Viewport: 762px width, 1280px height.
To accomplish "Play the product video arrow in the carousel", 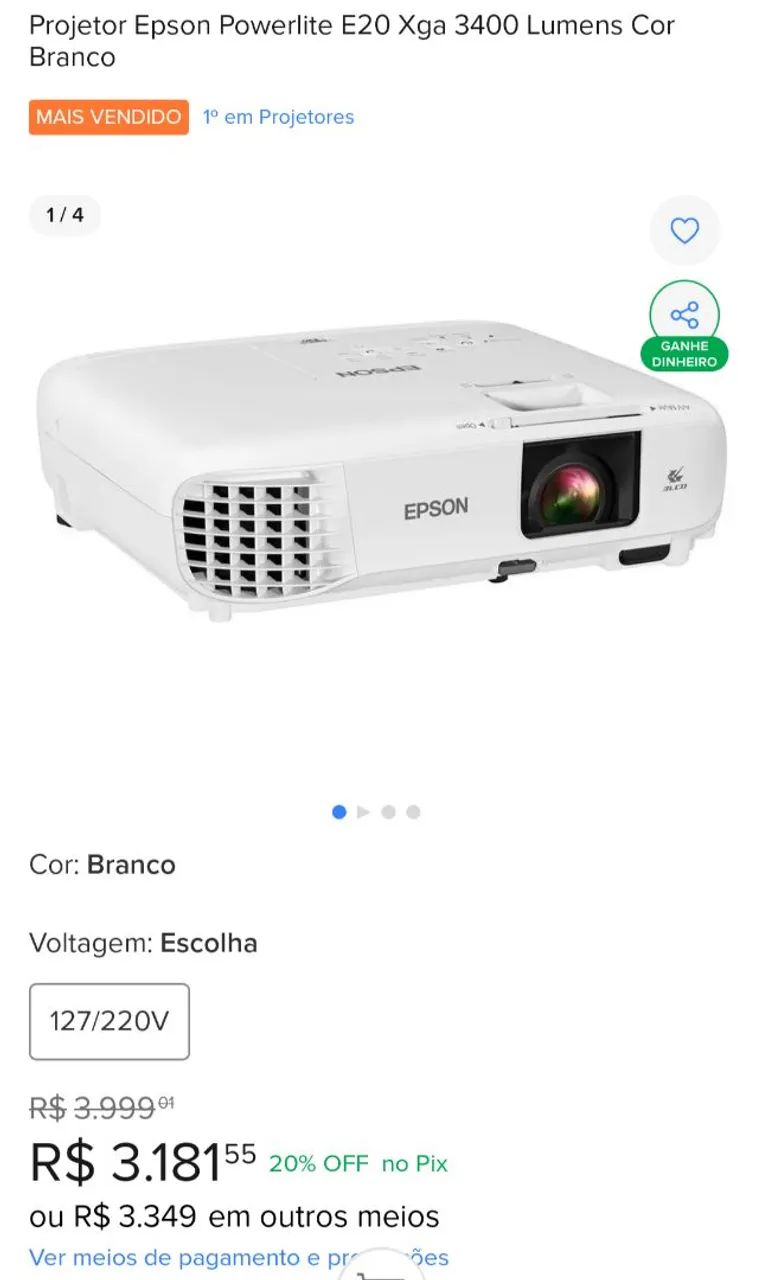I will coord(363,812).
